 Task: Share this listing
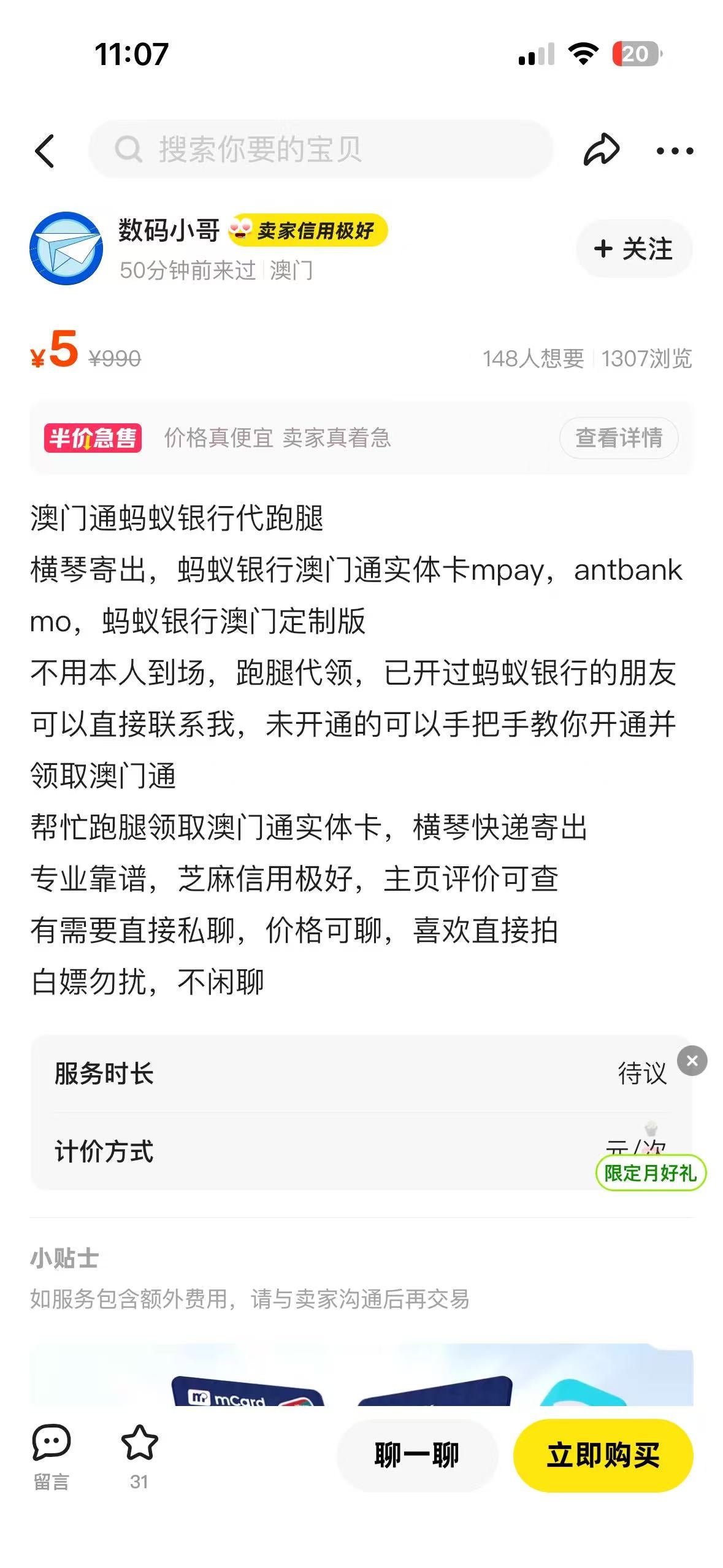pos(600,150)
